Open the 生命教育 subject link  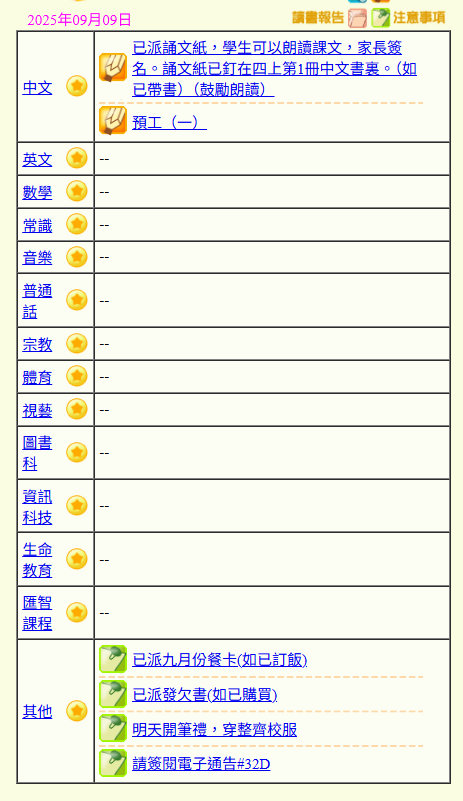37,560
